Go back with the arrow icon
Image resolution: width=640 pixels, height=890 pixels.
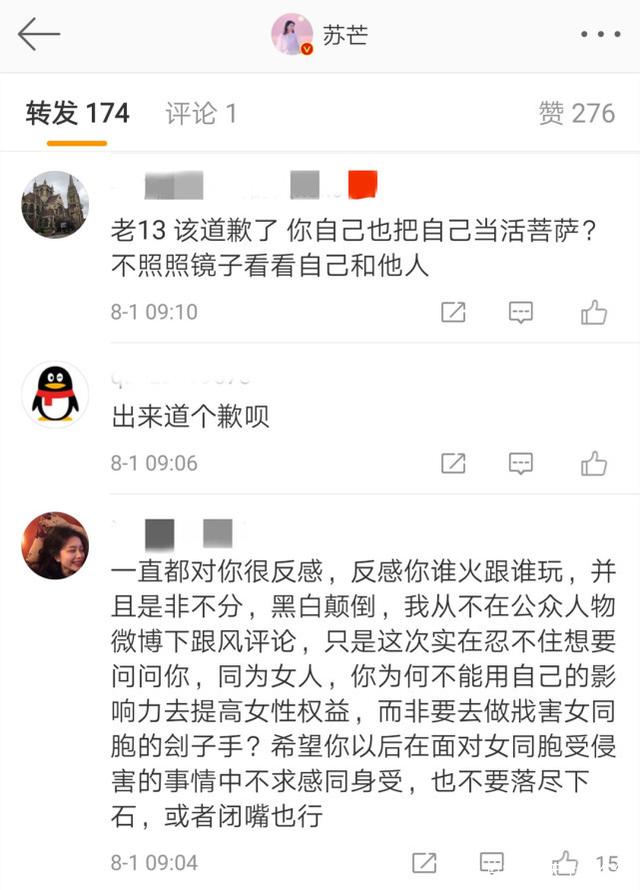pyautogui.click(x=39, y=34)
